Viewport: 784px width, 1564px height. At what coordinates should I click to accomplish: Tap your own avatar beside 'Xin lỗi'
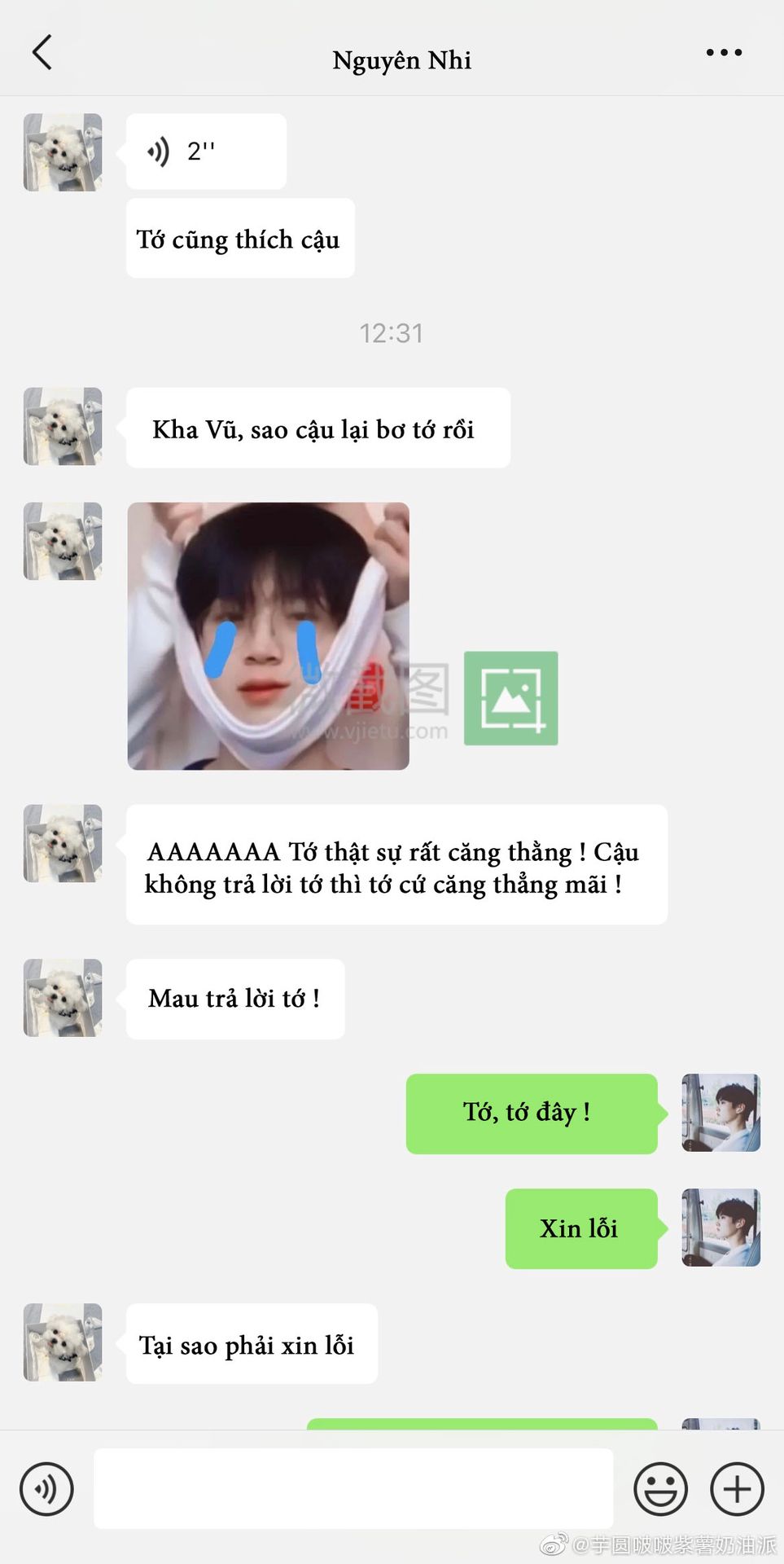click(x=720, y=1228)
